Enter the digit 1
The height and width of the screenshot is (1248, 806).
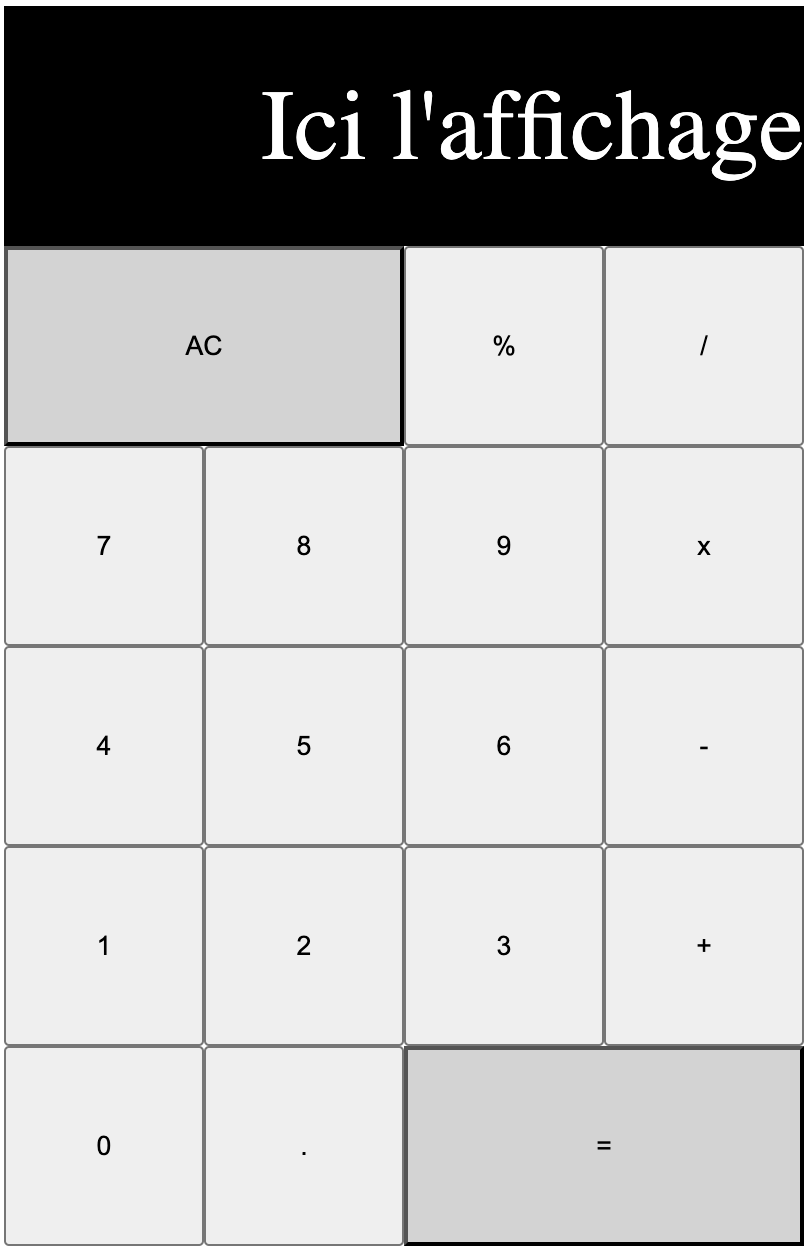coord(104,946)
